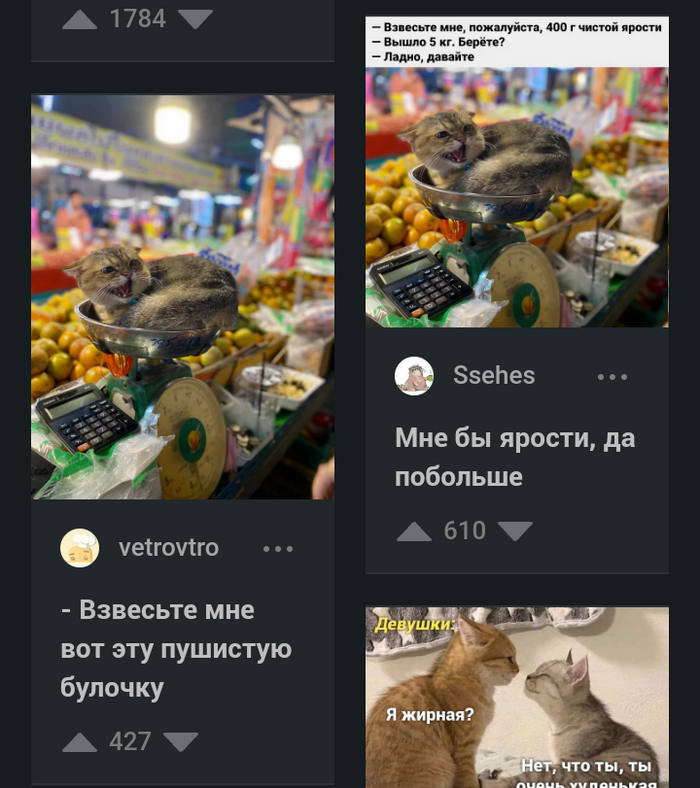Downvote vetrovtro's post with 427 rating
This screenshot has width=700, height=788.
(181, 742)
